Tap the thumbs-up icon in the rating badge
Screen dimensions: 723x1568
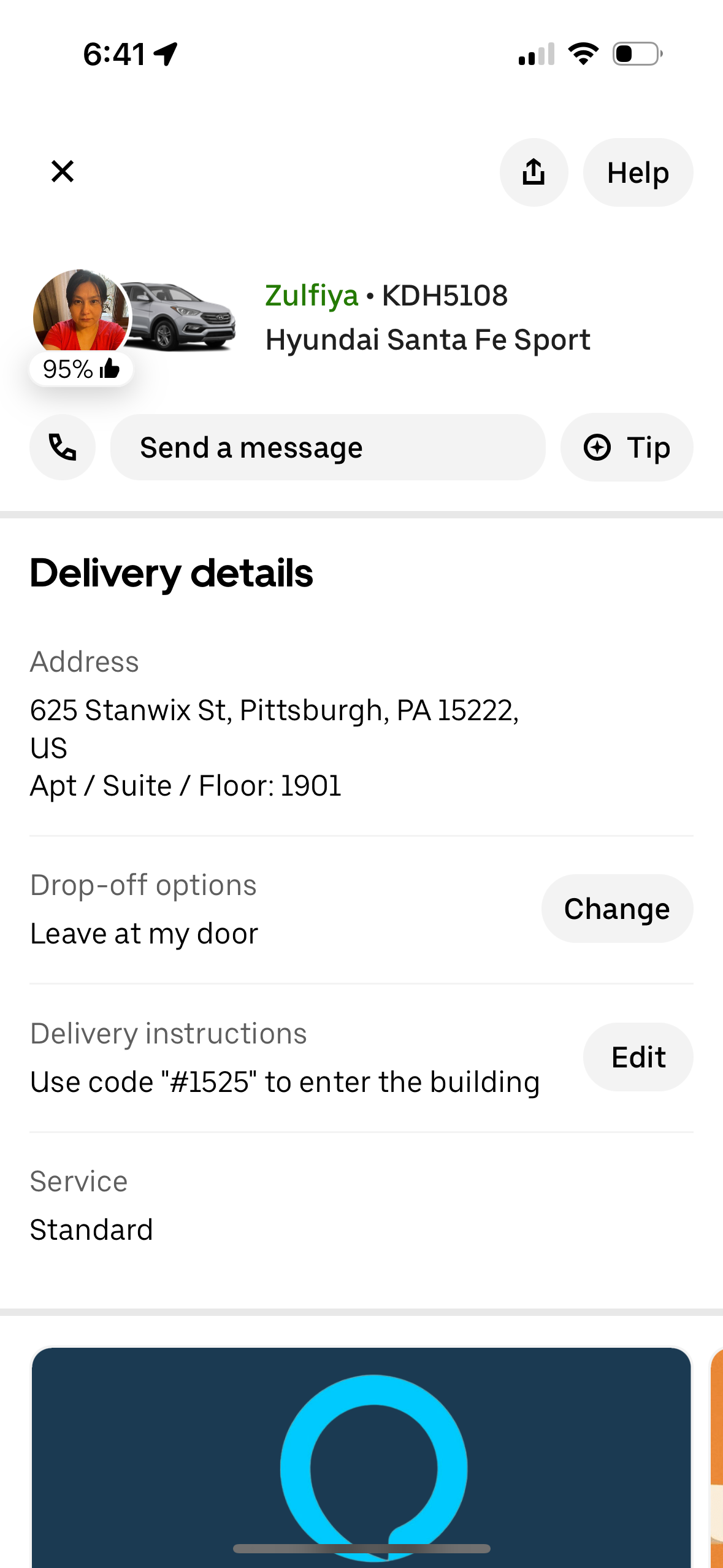pyautogui.click(x=110, y=369)
